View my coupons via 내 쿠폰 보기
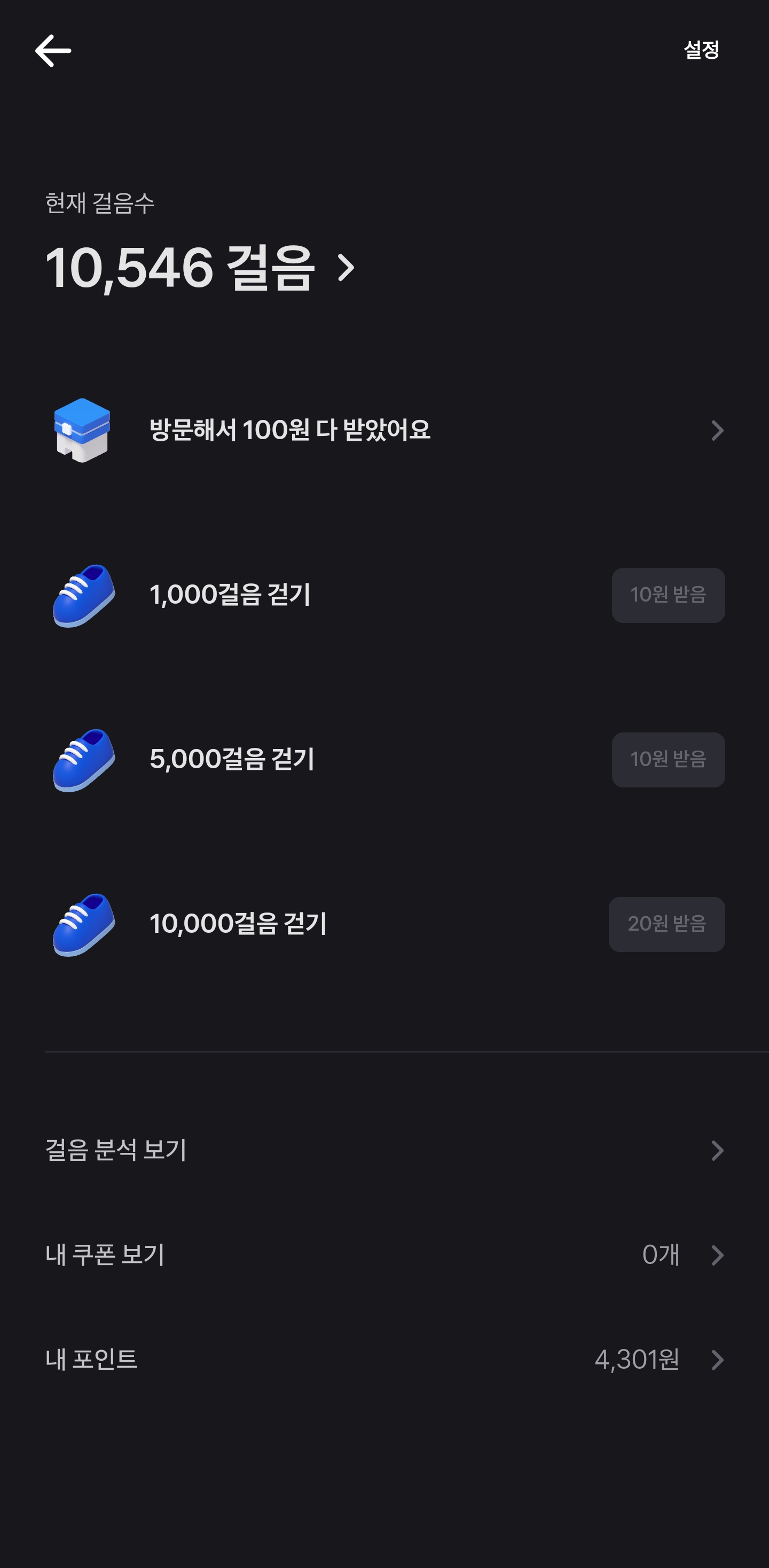The height and width of the screenshot is (1568, 769). (384, 1255)
